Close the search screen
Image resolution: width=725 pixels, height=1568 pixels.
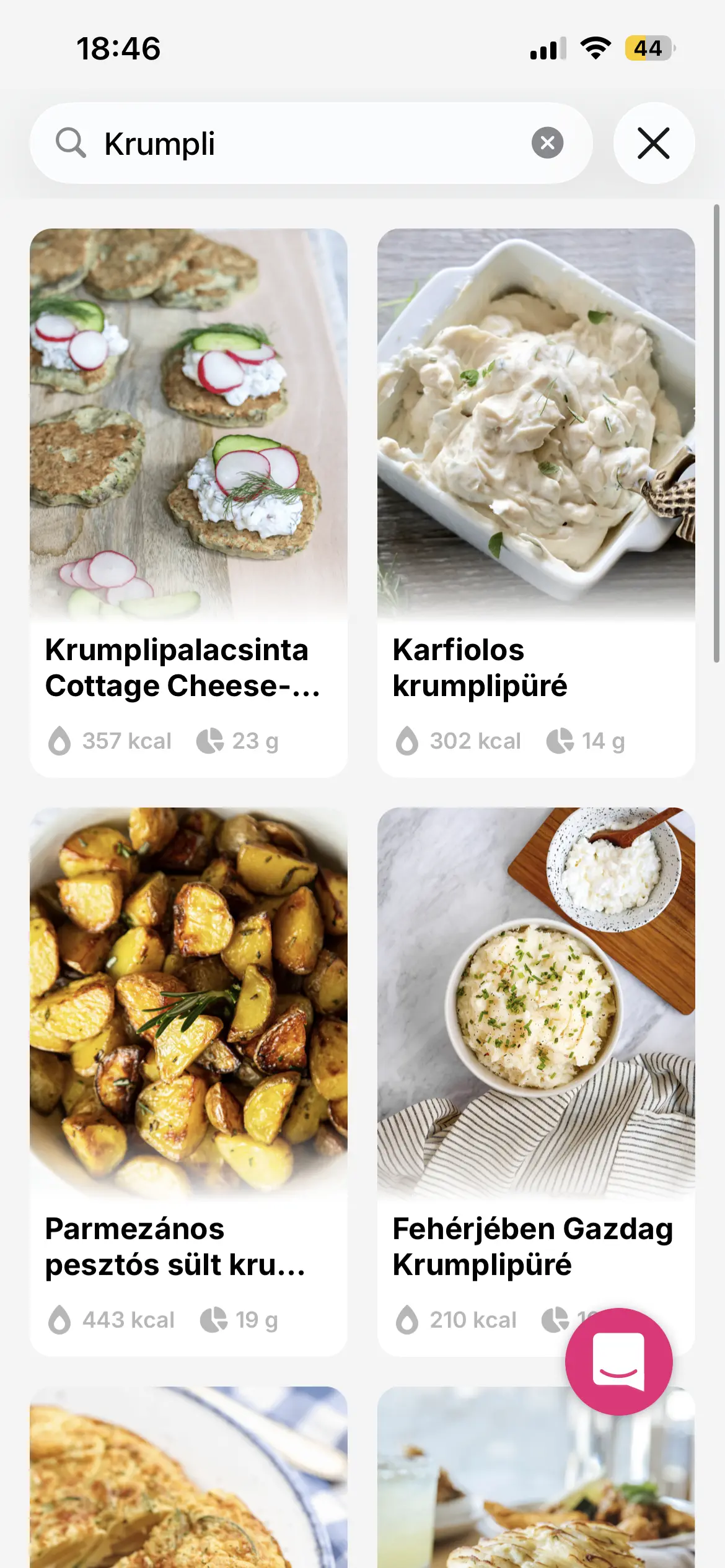point(653,143)
